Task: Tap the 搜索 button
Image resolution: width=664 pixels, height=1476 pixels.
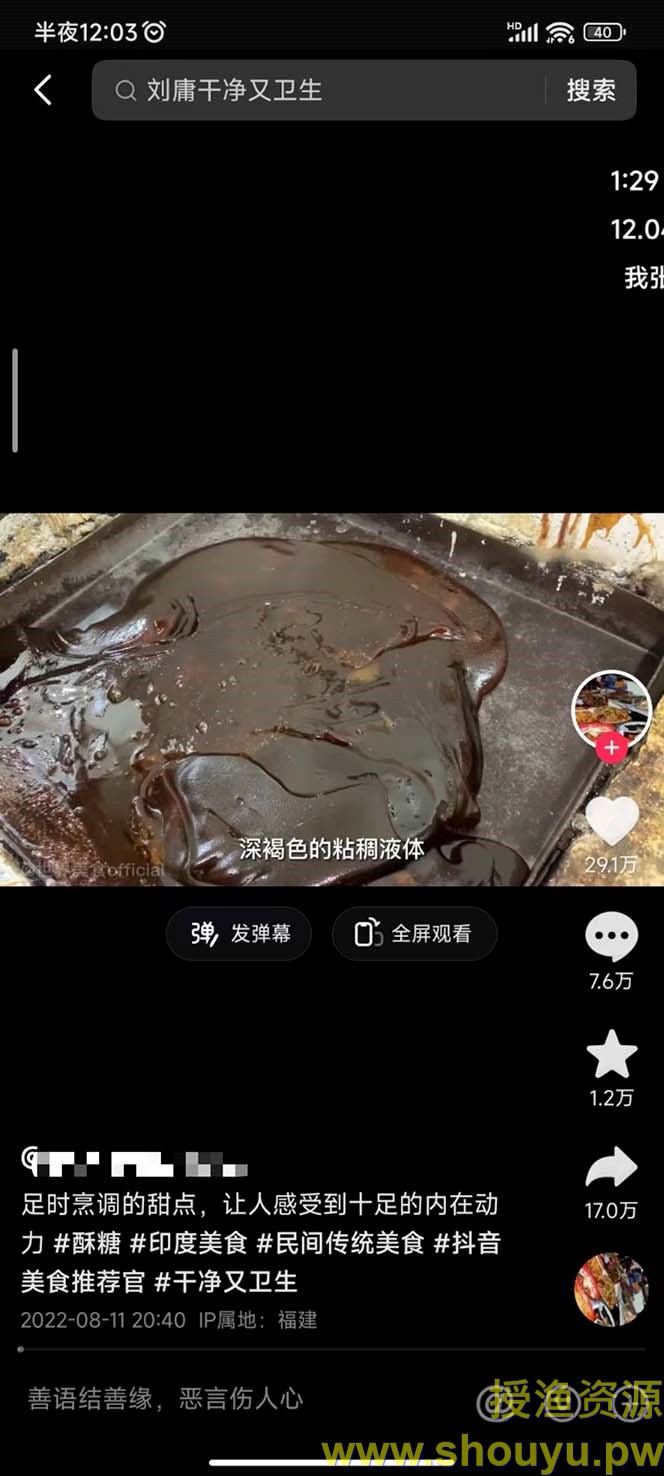Action: pyautogui.click(x=590, y=90)
